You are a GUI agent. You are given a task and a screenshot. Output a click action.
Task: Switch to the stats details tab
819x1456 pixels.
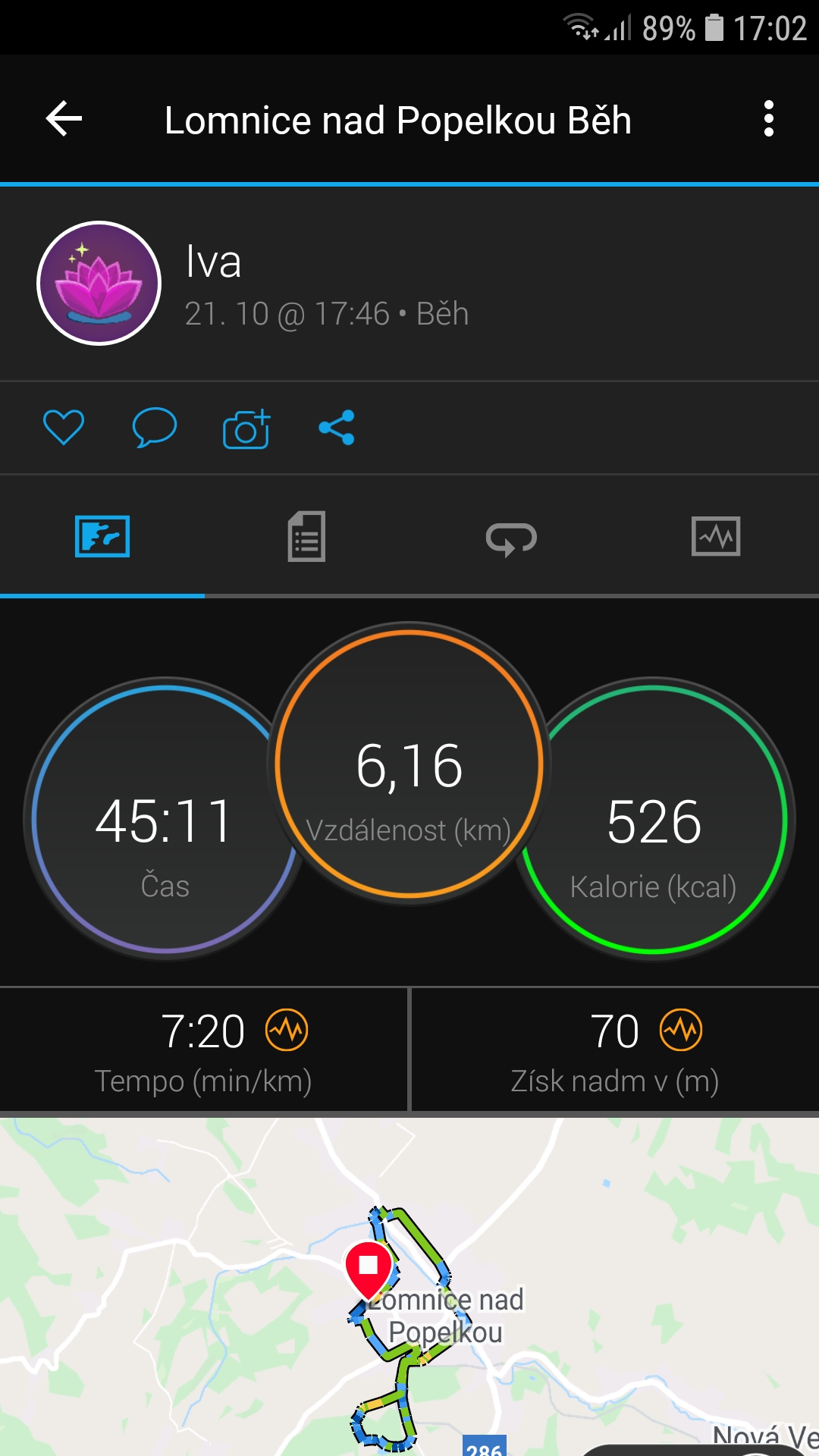pos(306,536)
